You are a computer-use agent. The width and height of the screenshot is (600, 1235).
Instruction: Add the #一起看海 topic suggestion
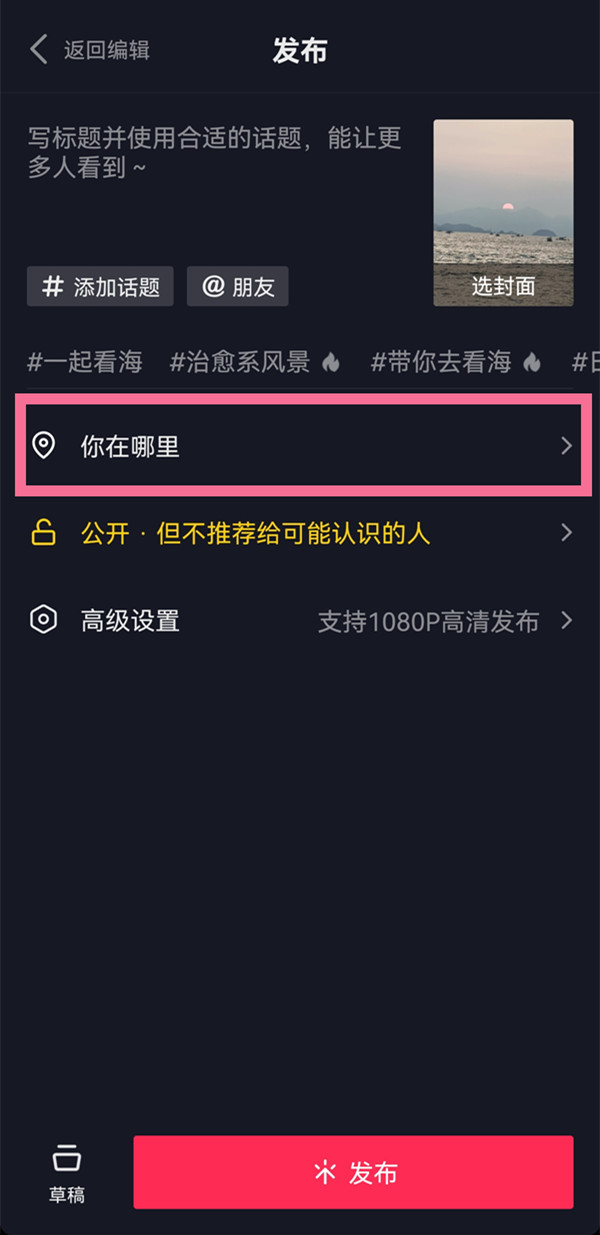(x=85, y=362)
